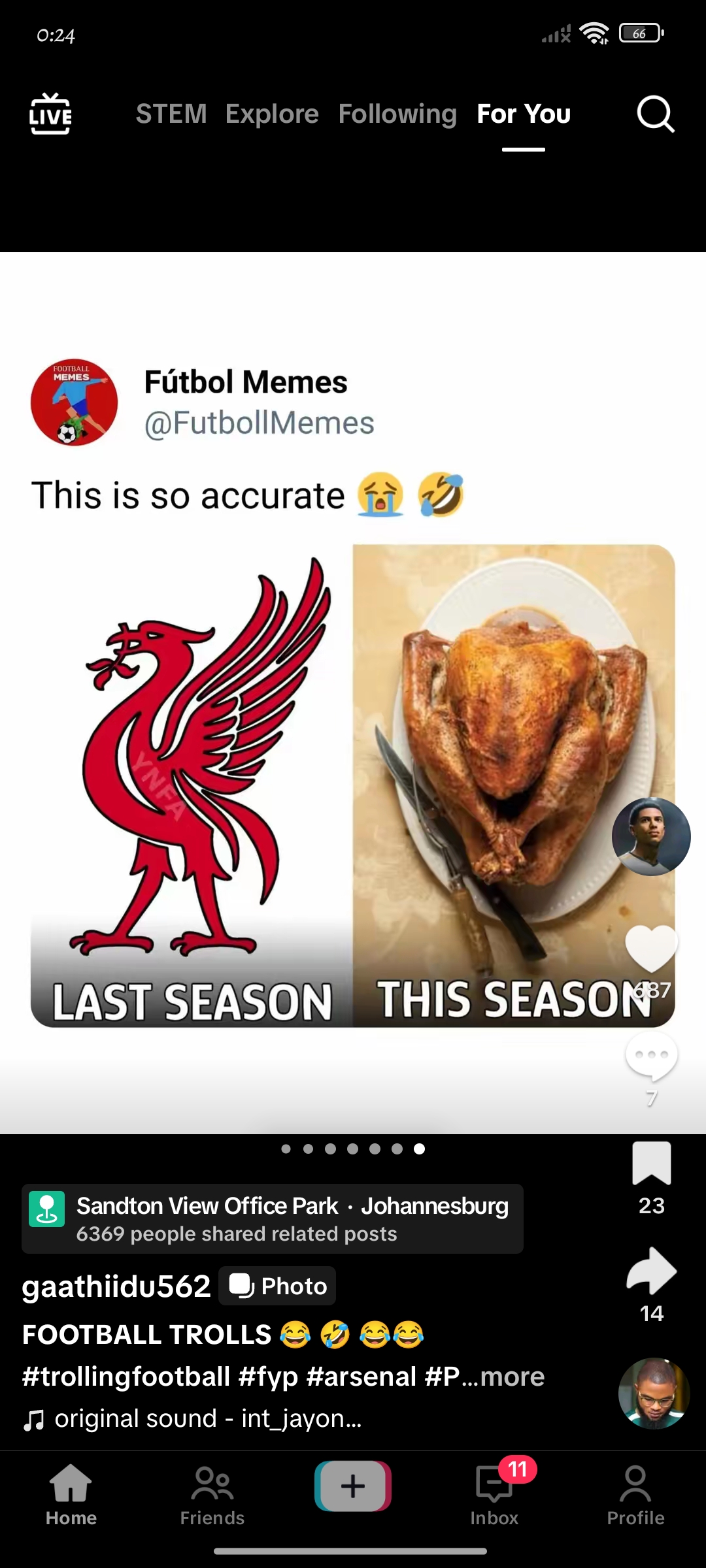
Task: Bookmark this post to favorites
Action: click(x=651, y=1164)
